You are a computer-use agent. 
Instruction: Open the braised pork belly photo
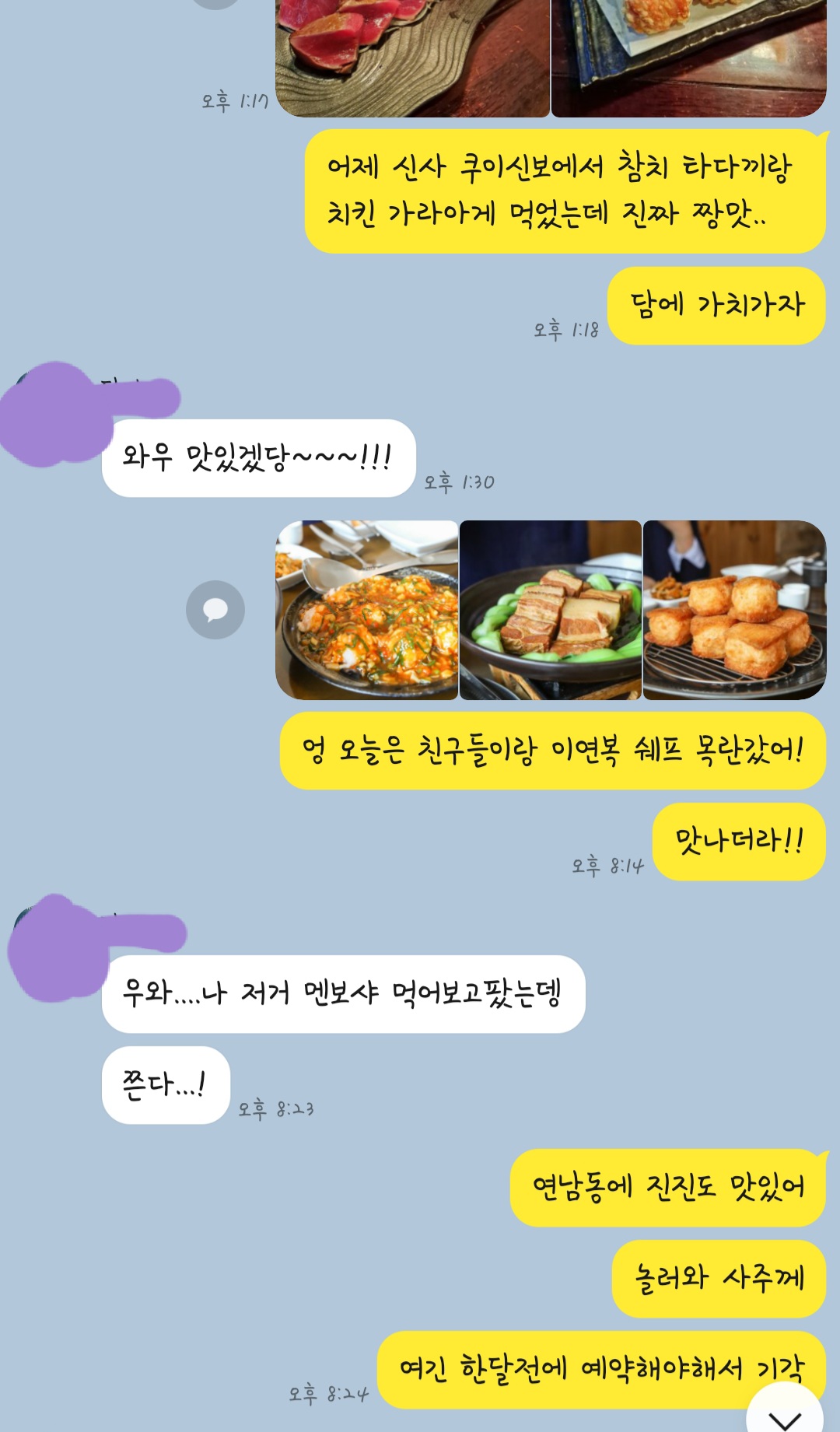tap(551, 610)
